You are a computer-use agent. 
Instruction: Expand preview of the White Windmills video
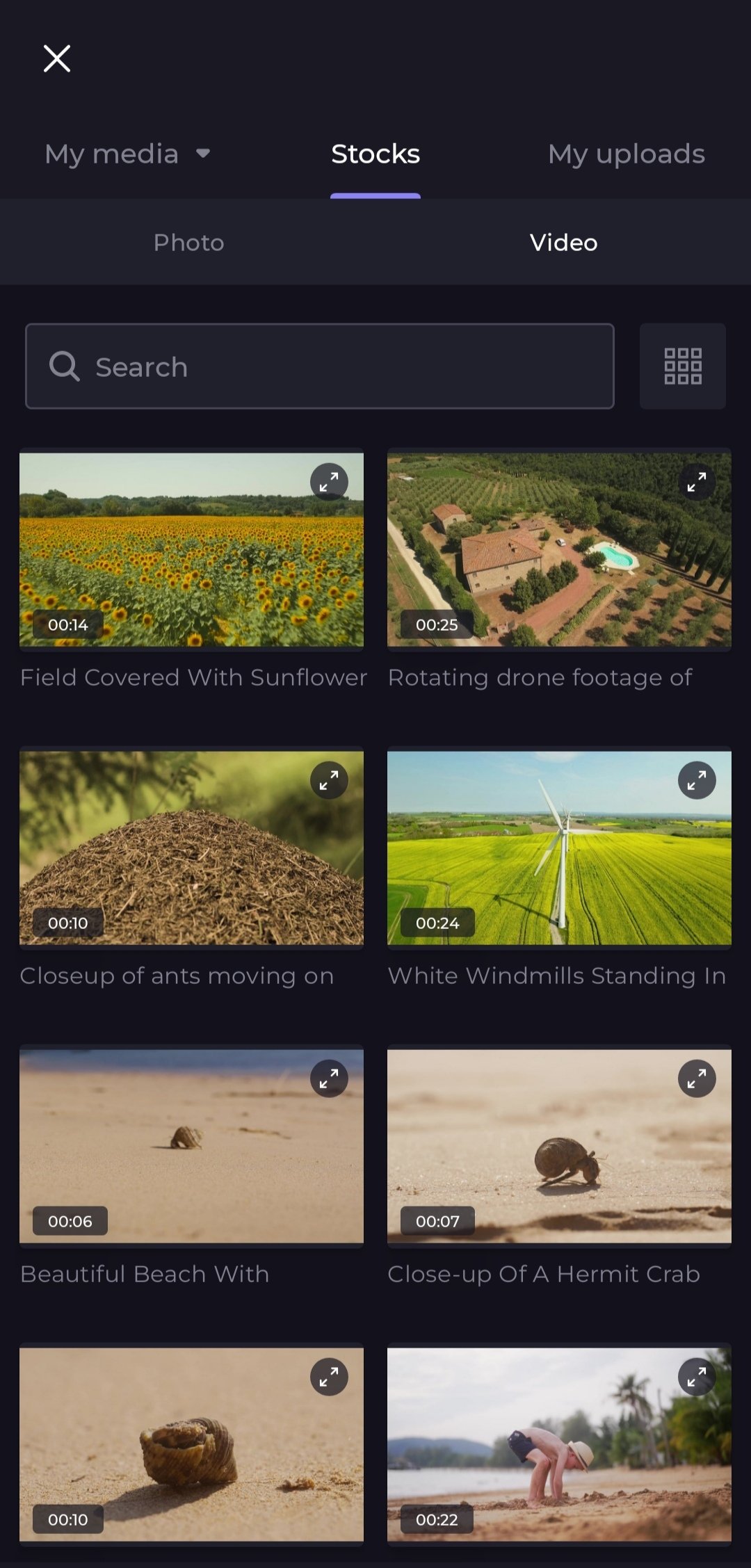coord(697,780)
